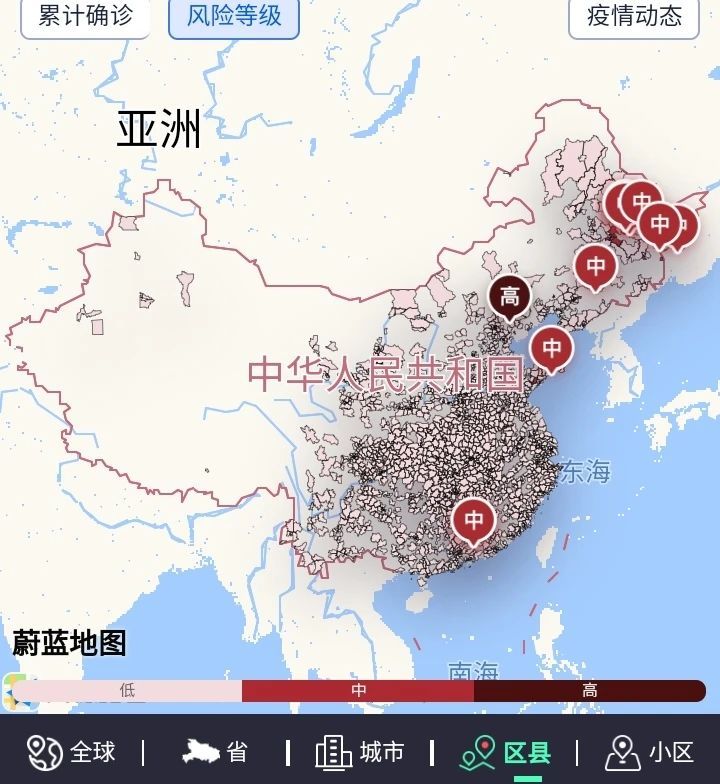Switch to the 全球 level
720x784 pixels.
click(x=72, y=752)
